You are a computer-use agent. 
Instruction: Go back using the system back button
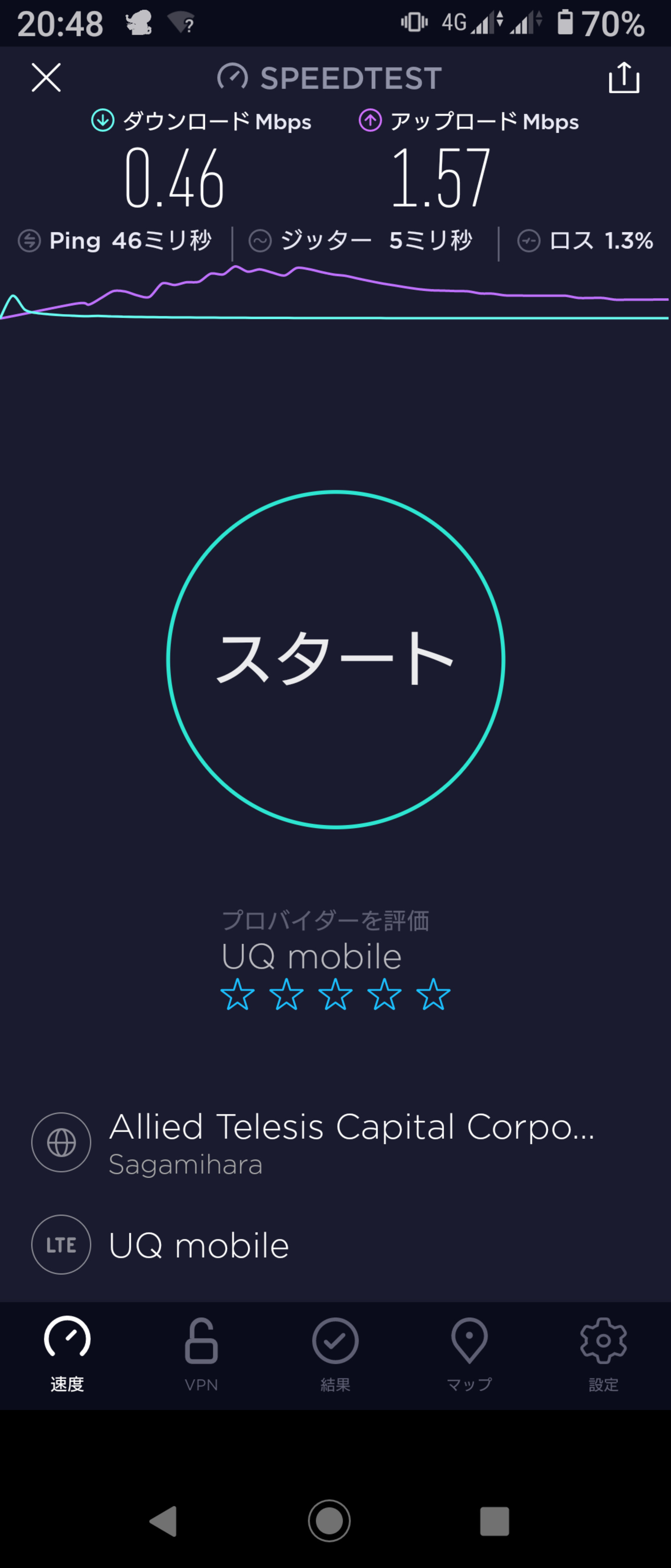(x=164, y=1521)
